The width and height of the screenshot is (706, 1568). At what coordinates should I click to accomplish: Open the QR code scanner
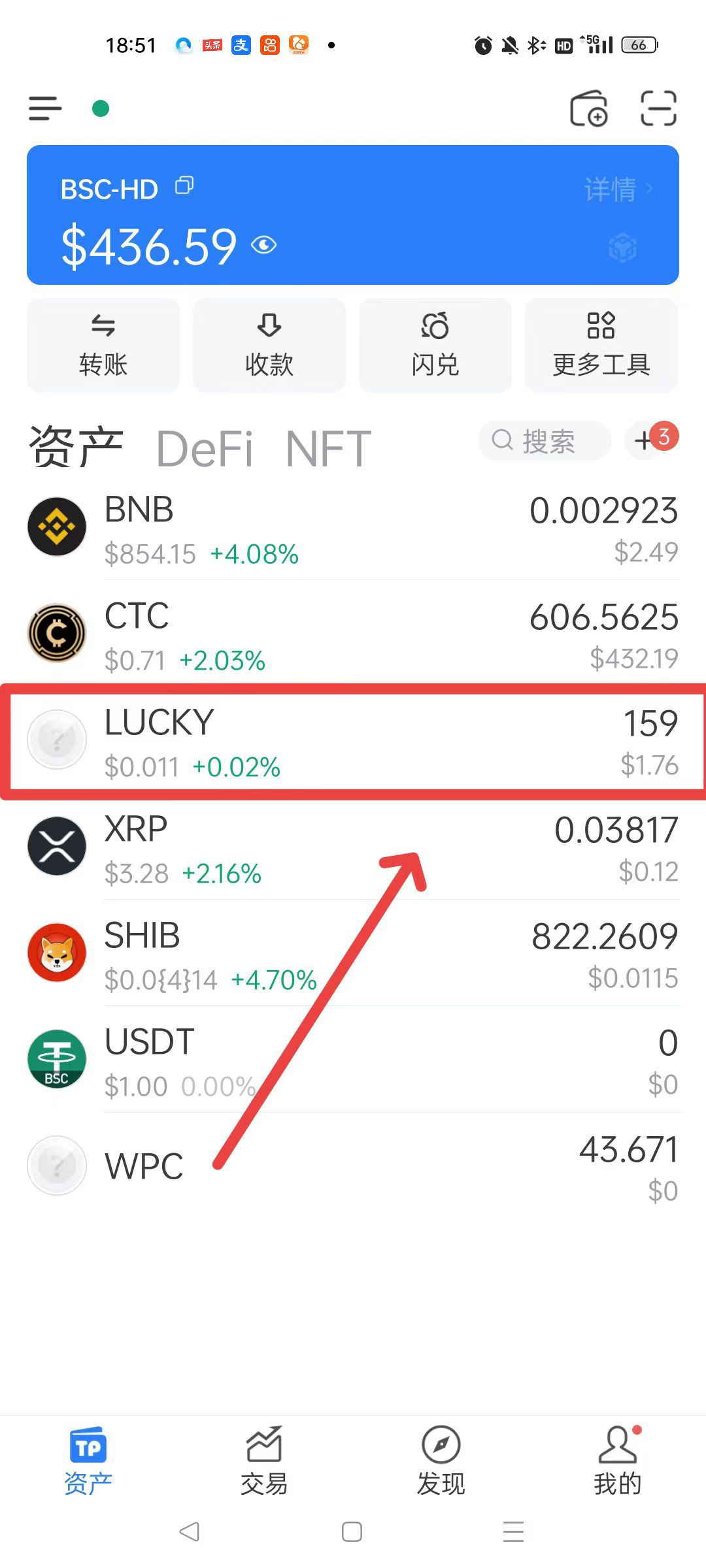[x=658, y=108]
